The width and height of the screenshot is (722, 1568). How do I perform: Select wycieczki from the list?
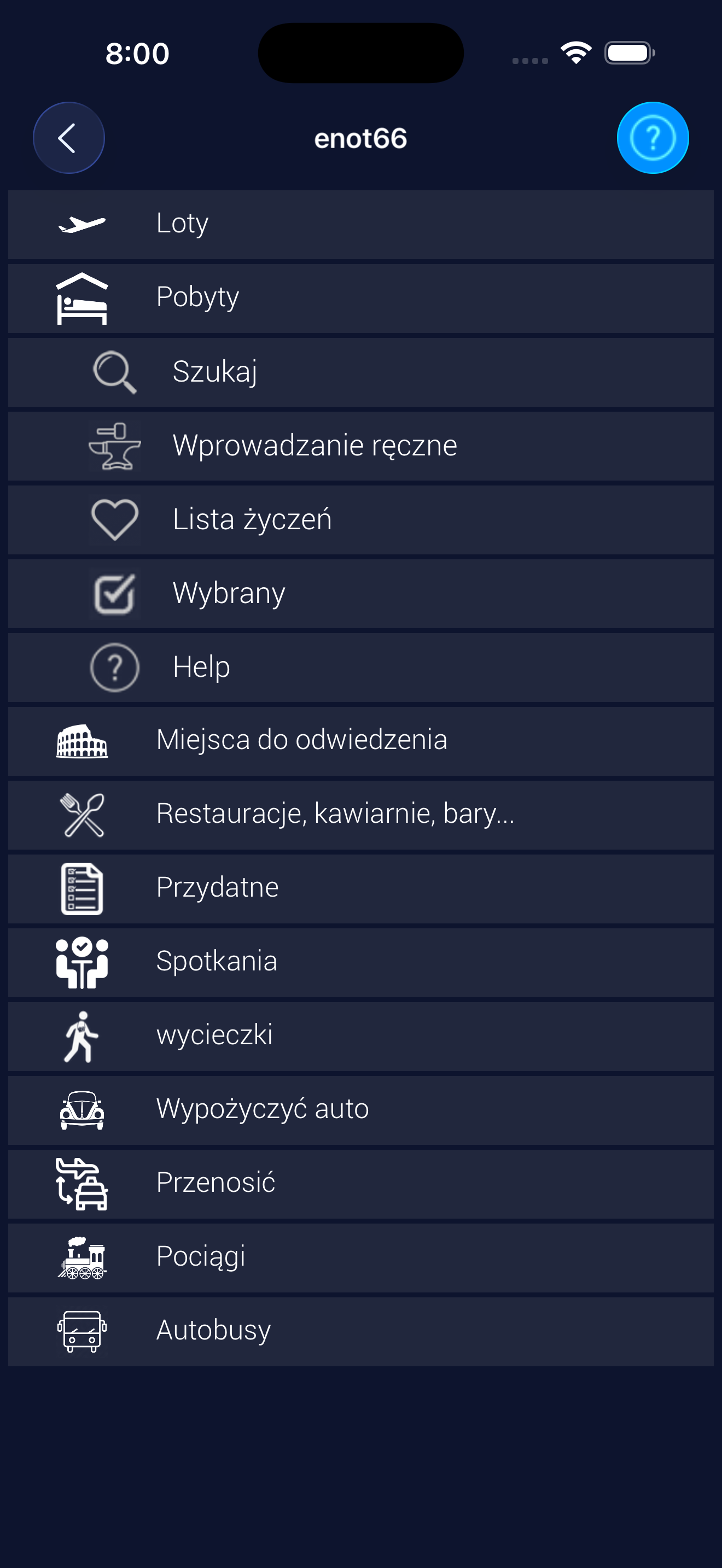360,1036
